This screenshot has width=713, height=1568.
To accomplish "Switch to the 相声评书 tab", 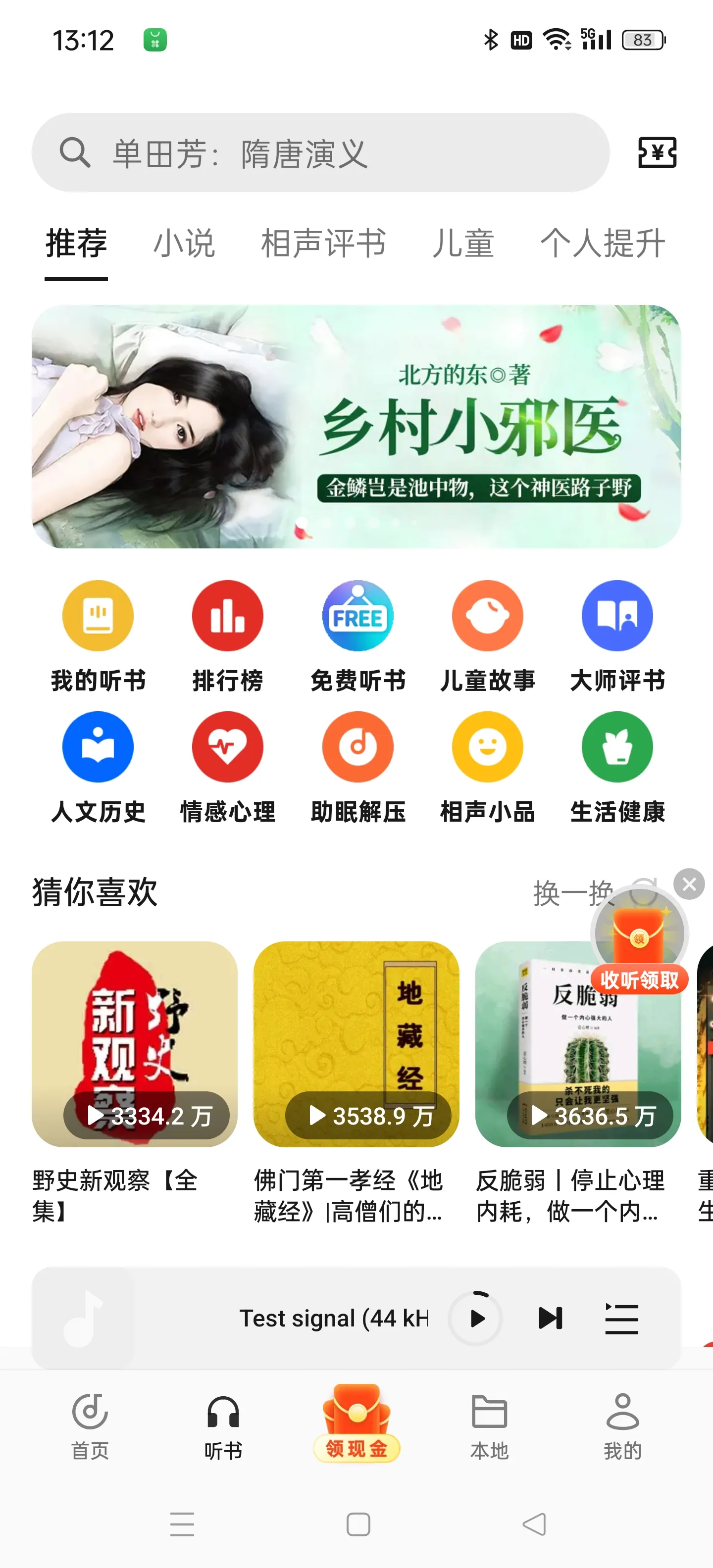I will 323,244.
